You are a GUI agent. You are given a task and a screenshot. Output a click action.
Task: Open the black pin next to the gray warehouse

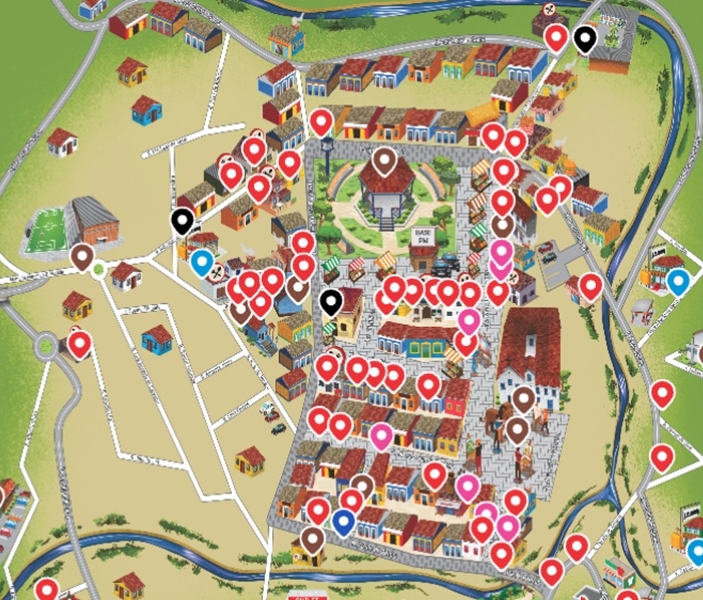click(181, 220)
